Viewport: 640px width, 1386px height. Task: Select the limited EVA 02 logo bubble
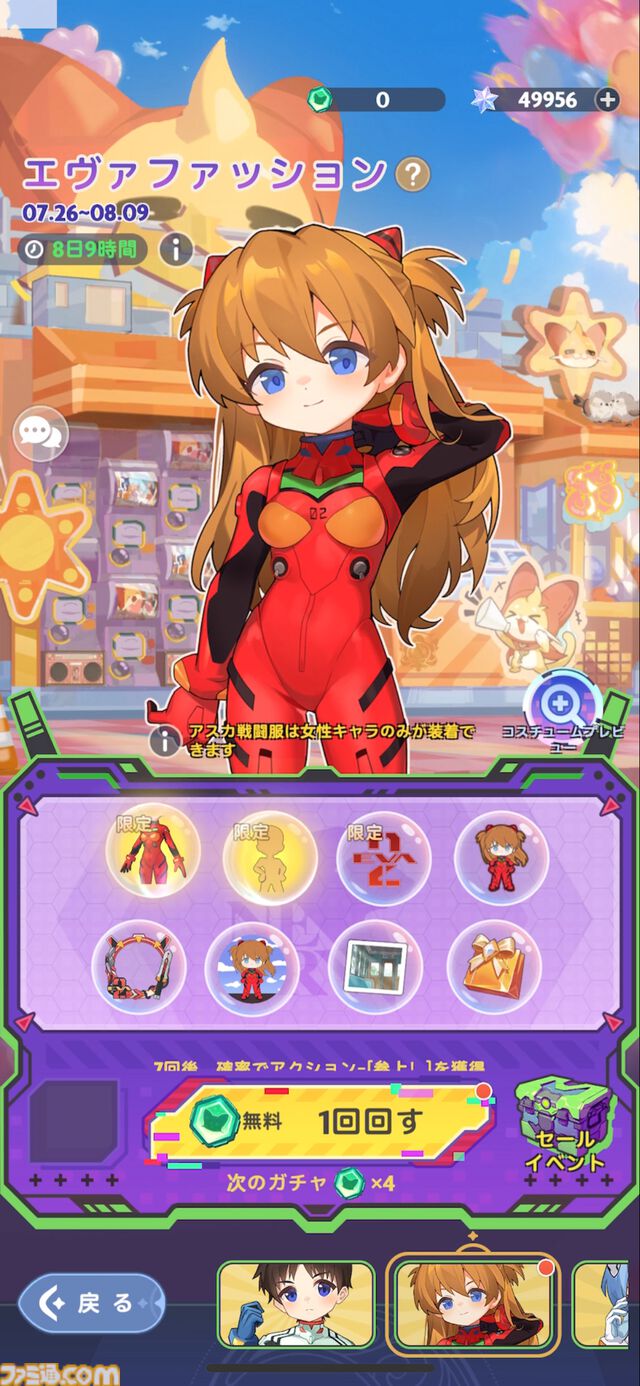pyautogui.click(x=384, y=858)
